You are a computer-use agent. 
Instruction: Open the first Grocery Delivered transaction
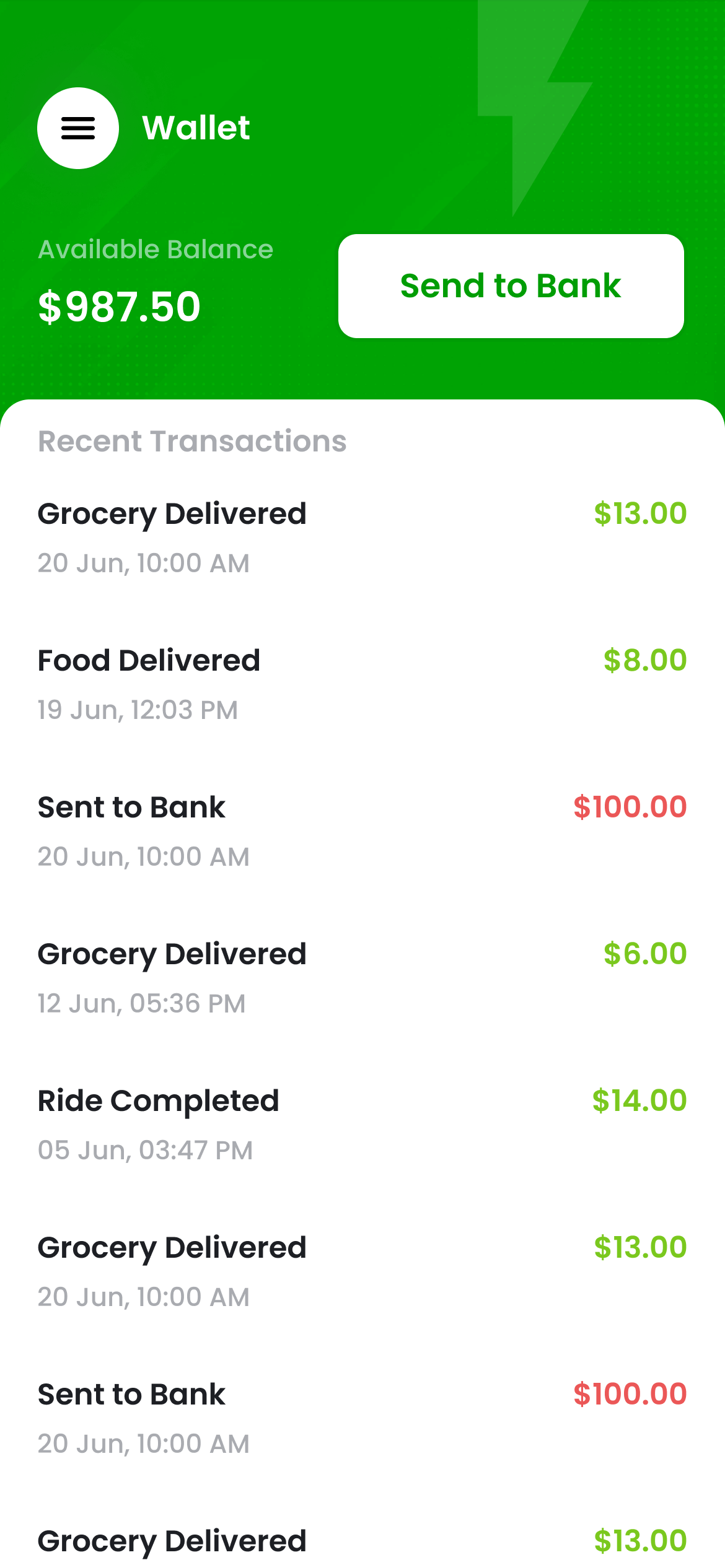[172, 513]
